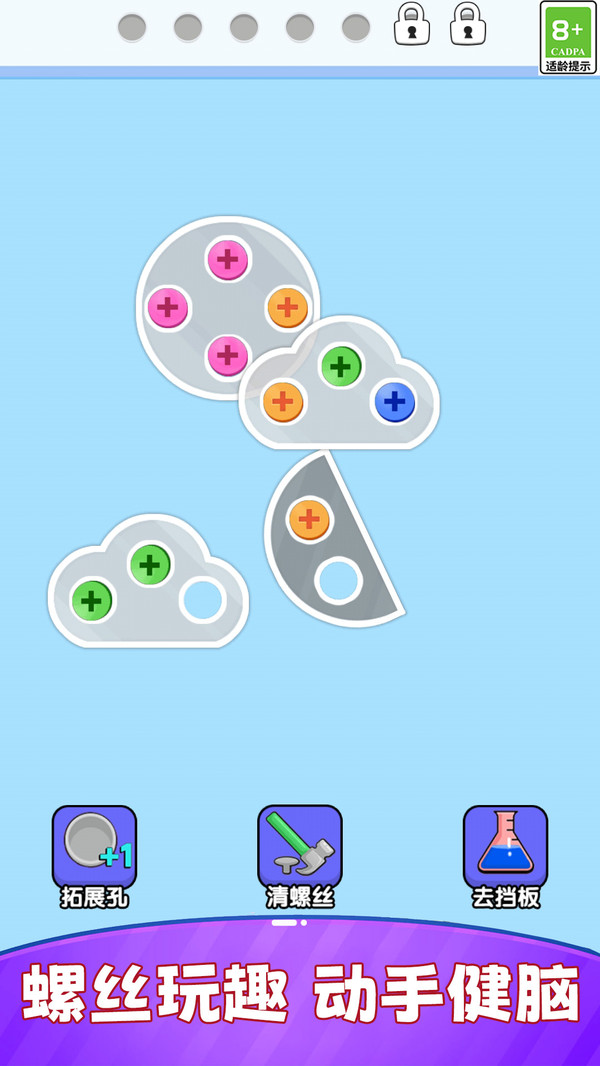Unscrew the green screw beside the blue screw
Screen dimensions: 600x1066
(341, 366)
